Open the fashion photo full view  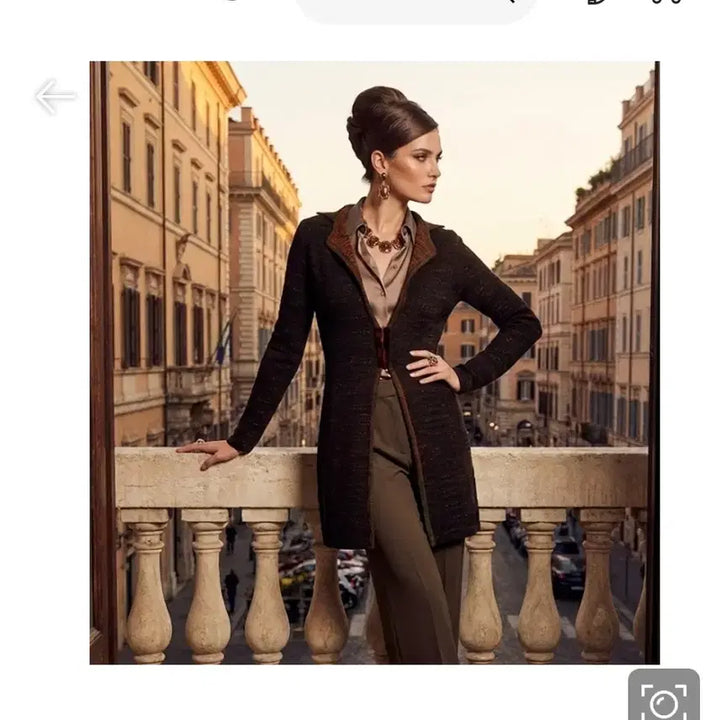(374, 362)
